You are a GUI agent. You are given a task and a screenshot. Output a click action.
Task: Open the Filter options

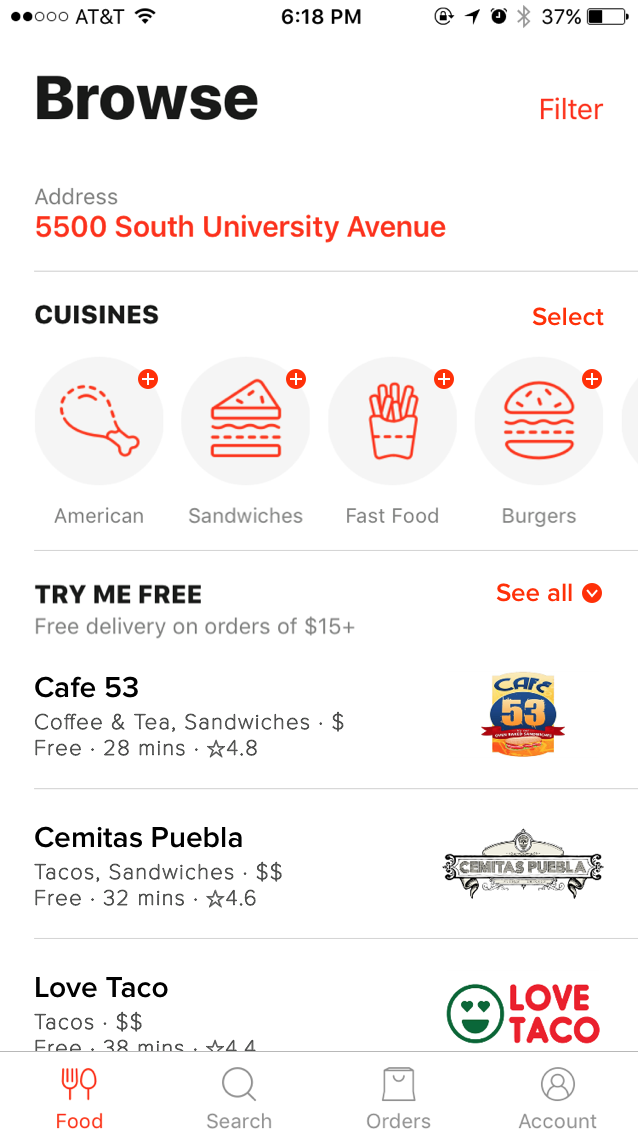pyautogui.click(x=570, y=109)
